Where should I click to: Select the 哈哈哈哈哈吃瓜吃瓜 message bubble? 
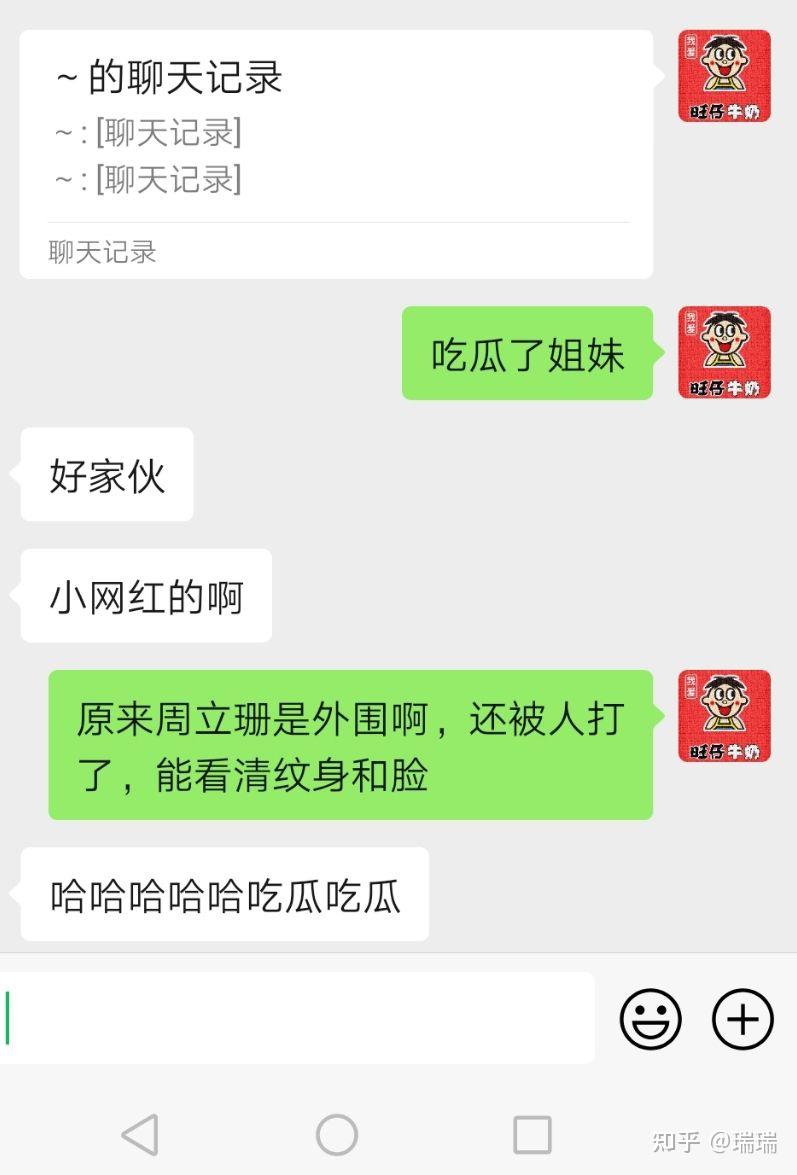pyautogui.click(x=223, y=895)
